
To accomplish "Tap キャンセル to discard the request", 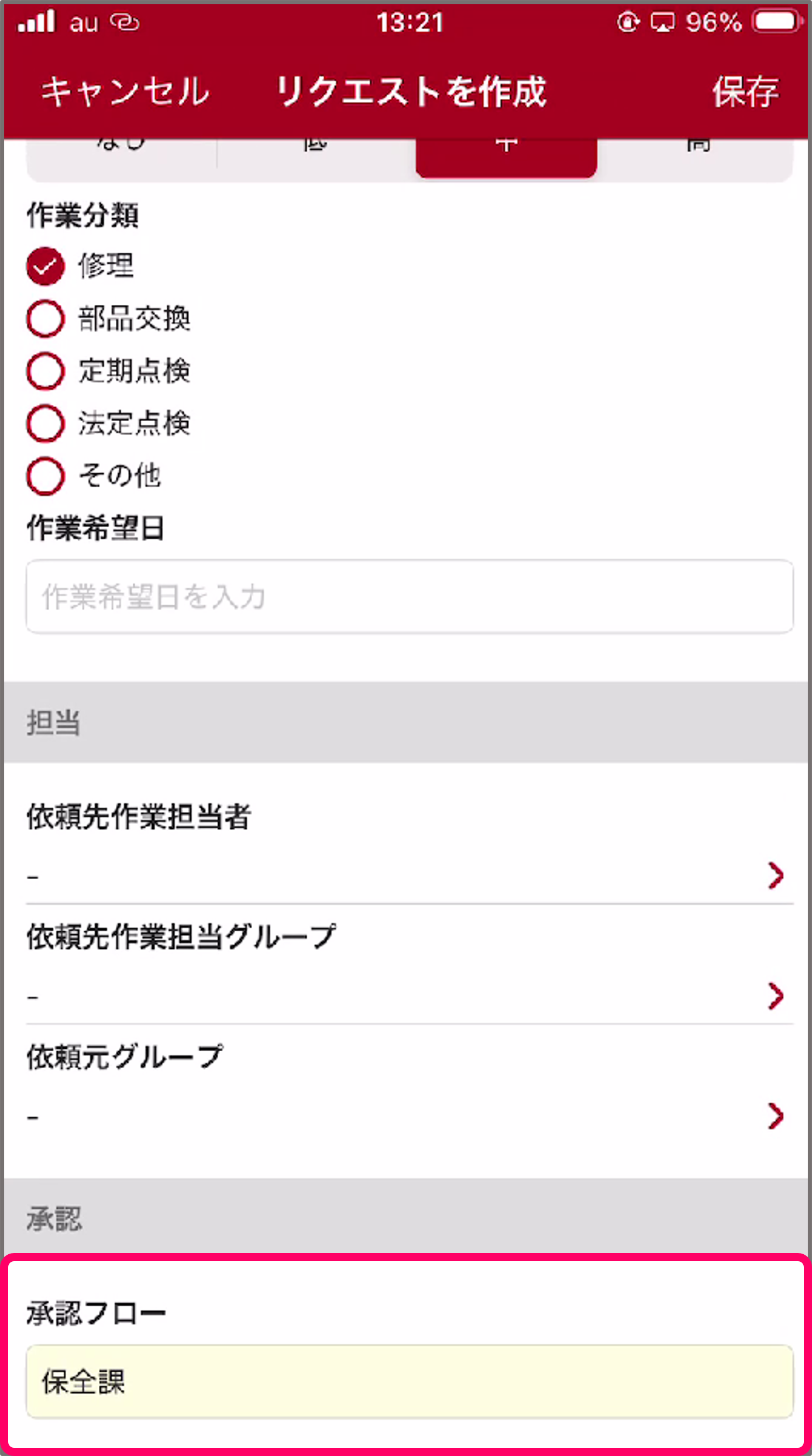I will pos(124,91).
